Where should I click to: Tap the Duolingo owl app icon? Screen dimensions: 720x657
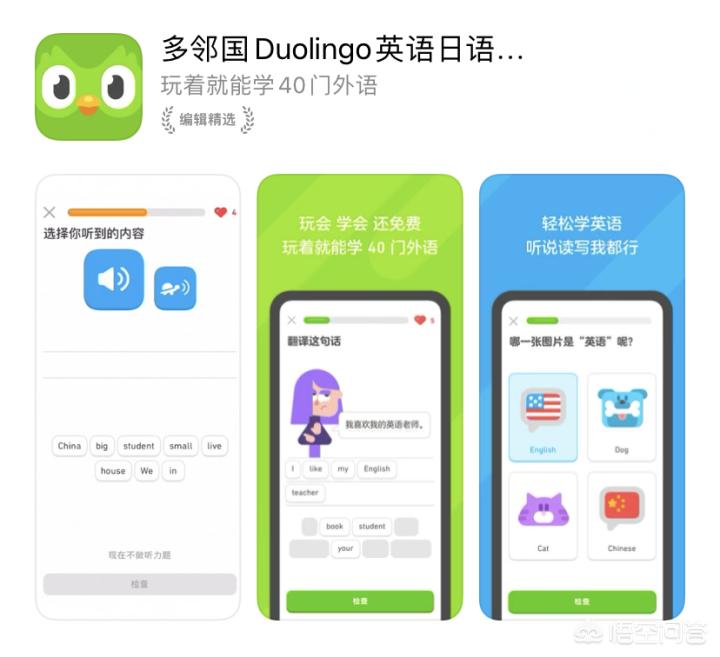pos(89,87)
